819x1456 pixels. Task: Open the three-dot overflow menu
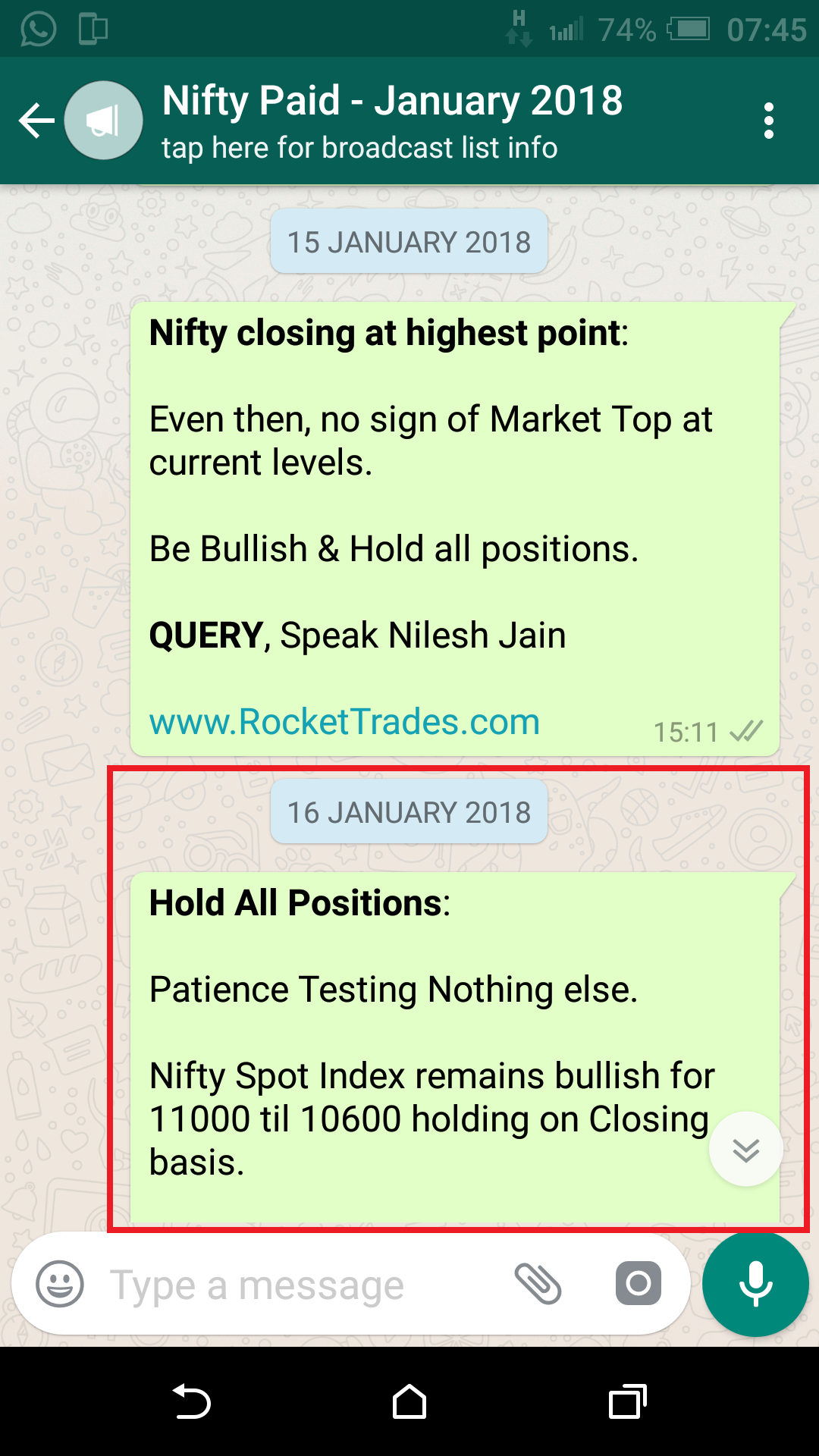[768, 121]
